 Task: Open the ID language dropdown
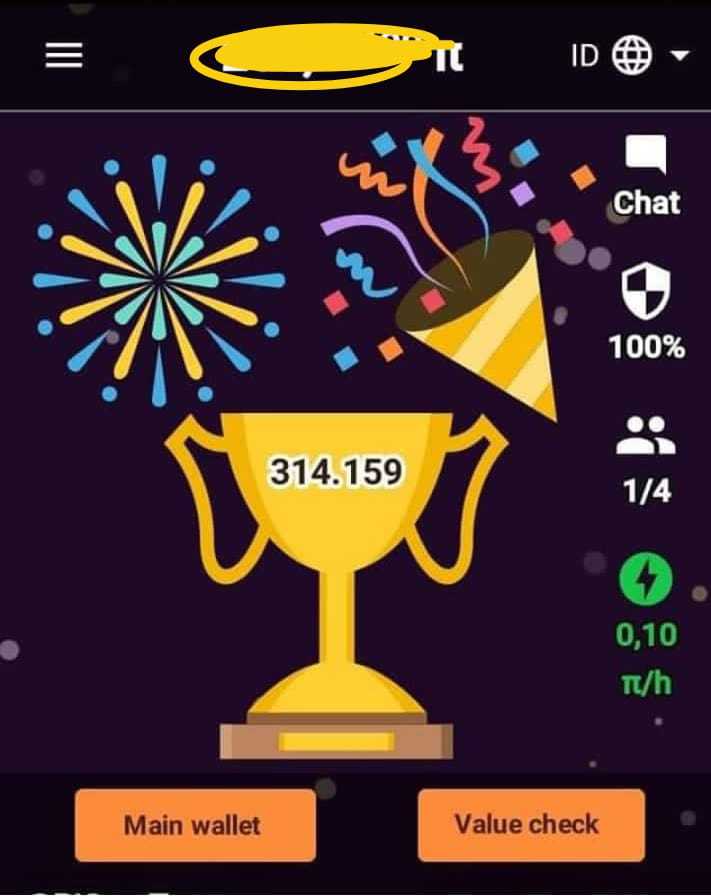coord(630,55)
